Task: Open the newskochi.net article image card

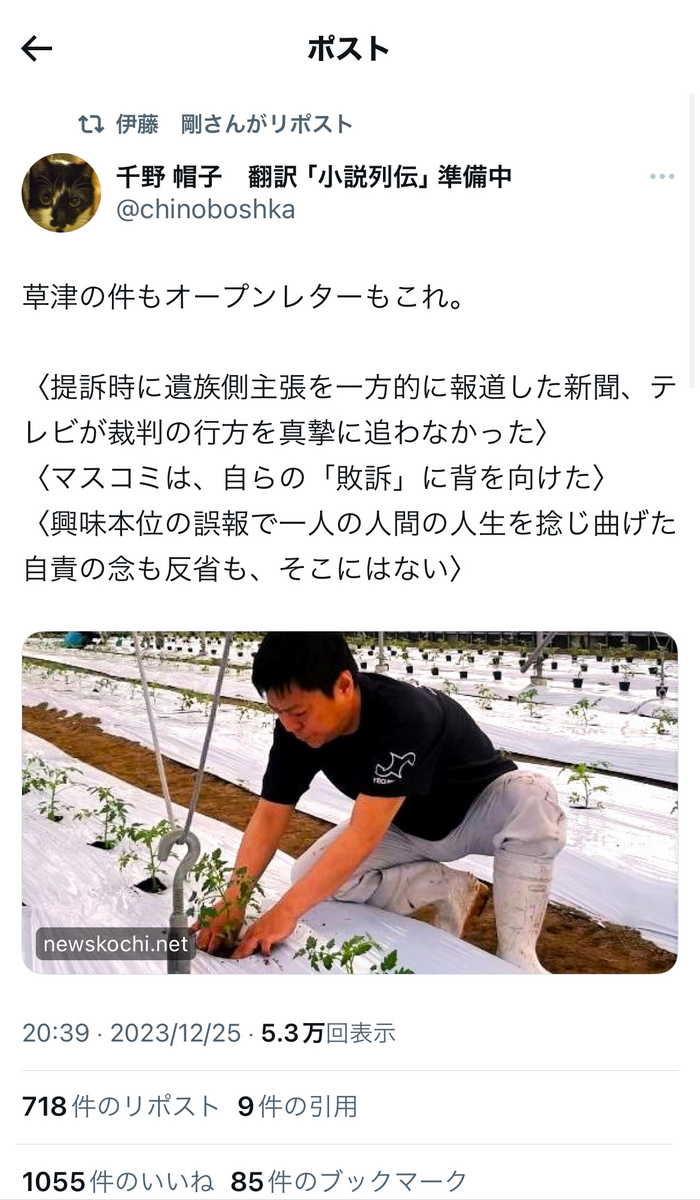Action: pos(349,802)
